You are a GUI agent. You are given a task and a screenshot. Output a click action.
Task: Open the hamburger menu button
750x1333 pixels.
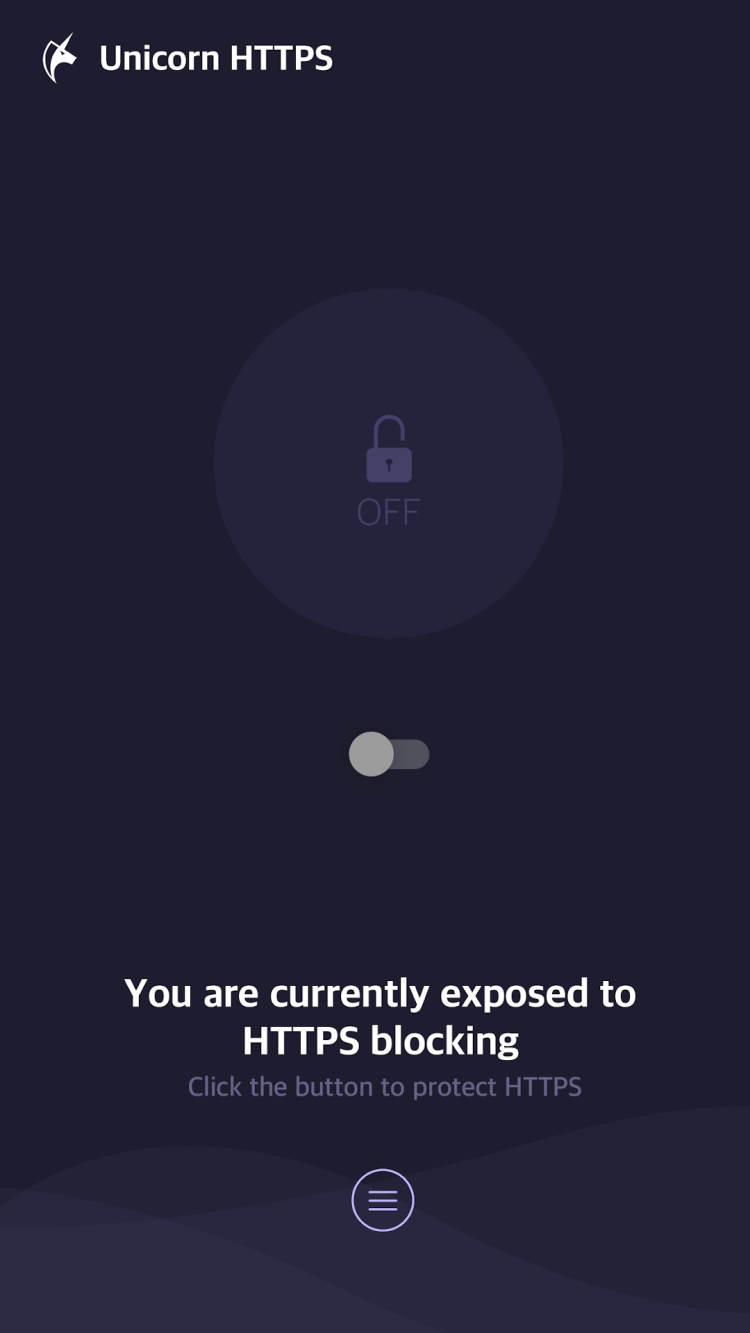click(x=383, y=1200)
